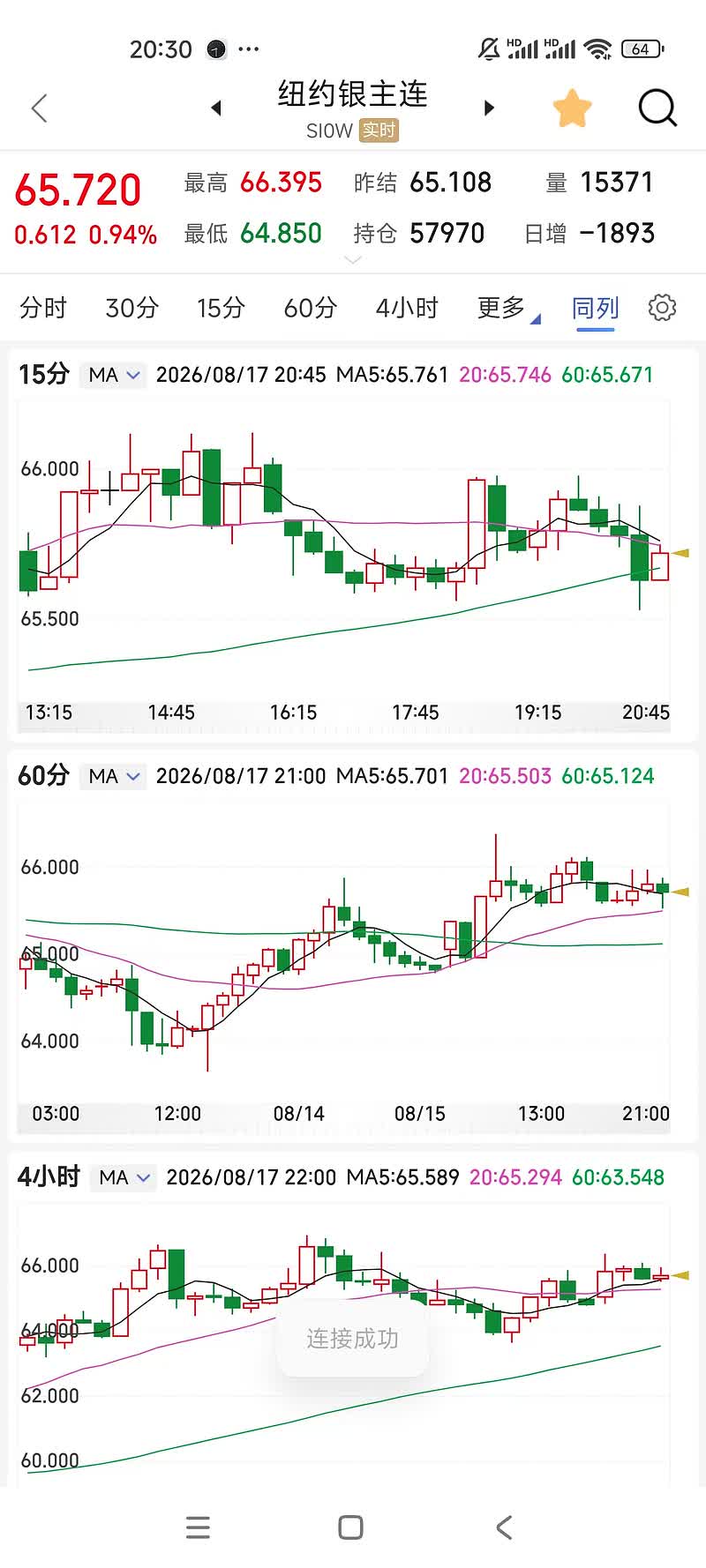Screen dimensions: 706x1568
Task: Switch to the next contract arrow
Action: [489, 108]
